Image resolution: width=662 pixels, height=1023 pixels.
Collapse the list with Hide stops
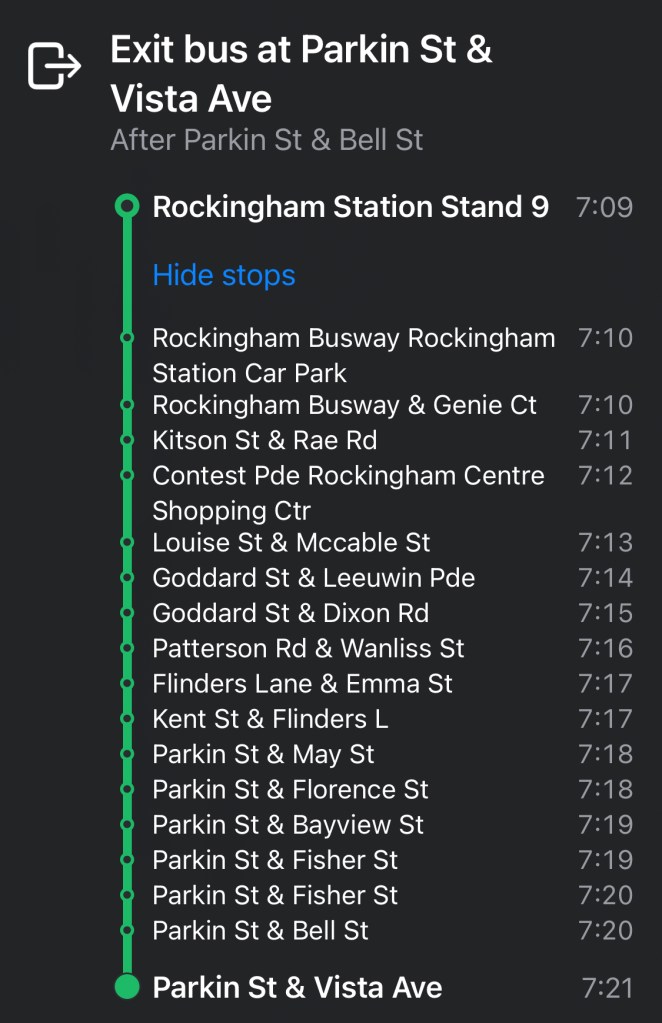coord(224,275)
